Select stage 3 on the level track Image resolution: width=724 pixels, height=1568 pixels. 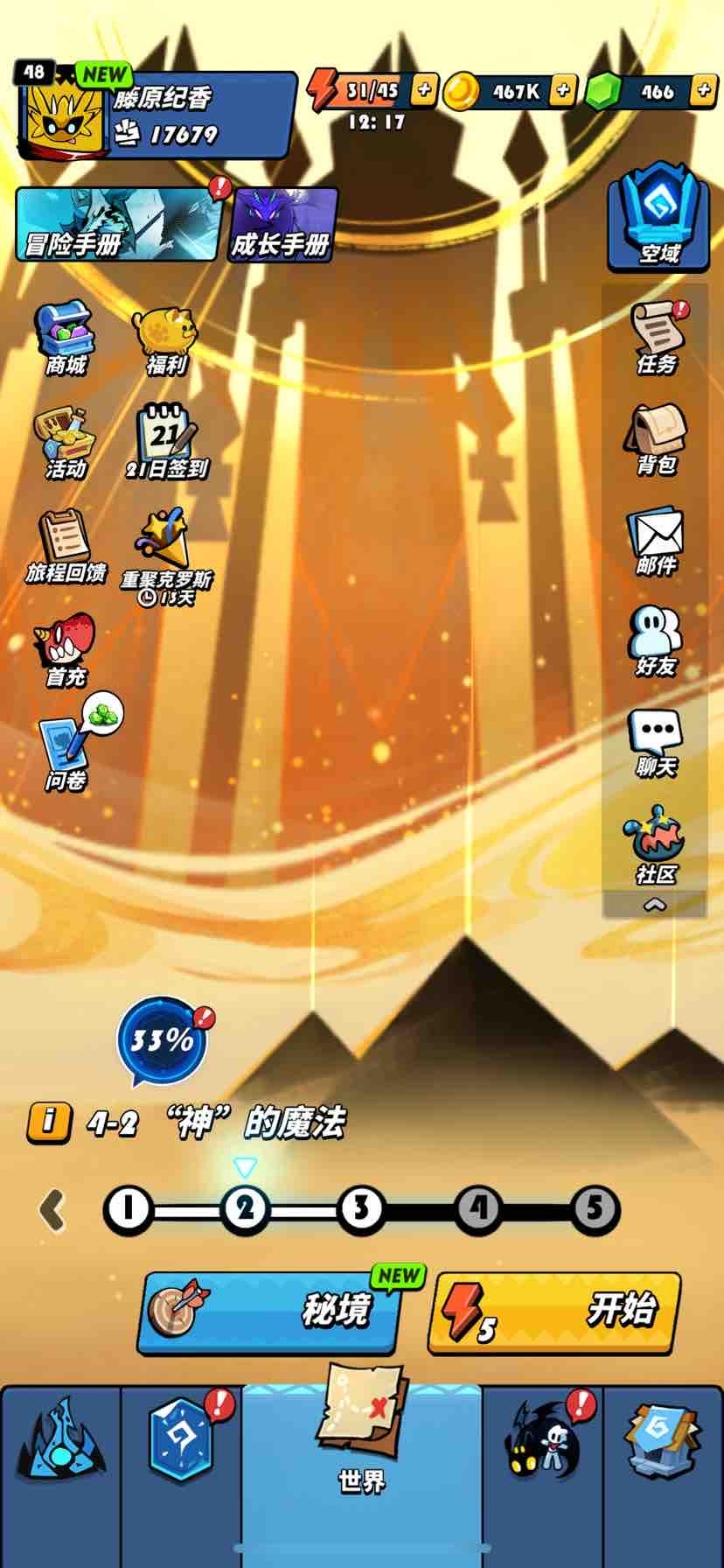tap(361, 1209)
